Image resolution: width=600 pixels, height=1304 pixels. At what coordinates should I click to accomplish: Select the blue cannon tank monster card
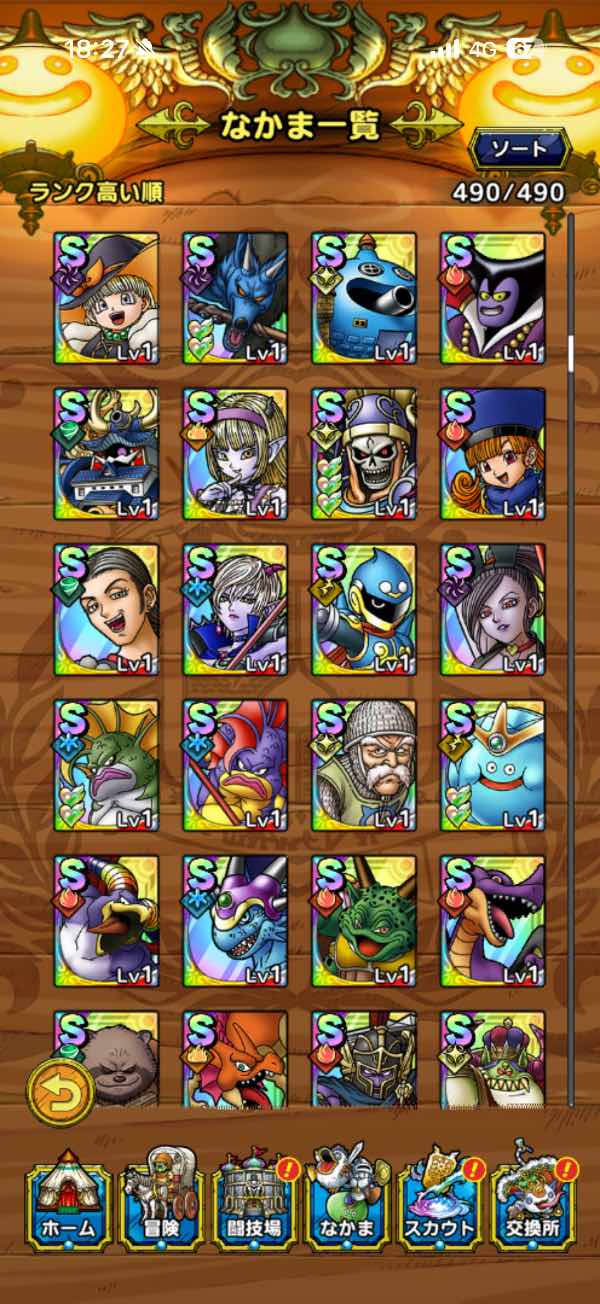tap(364, 298)
